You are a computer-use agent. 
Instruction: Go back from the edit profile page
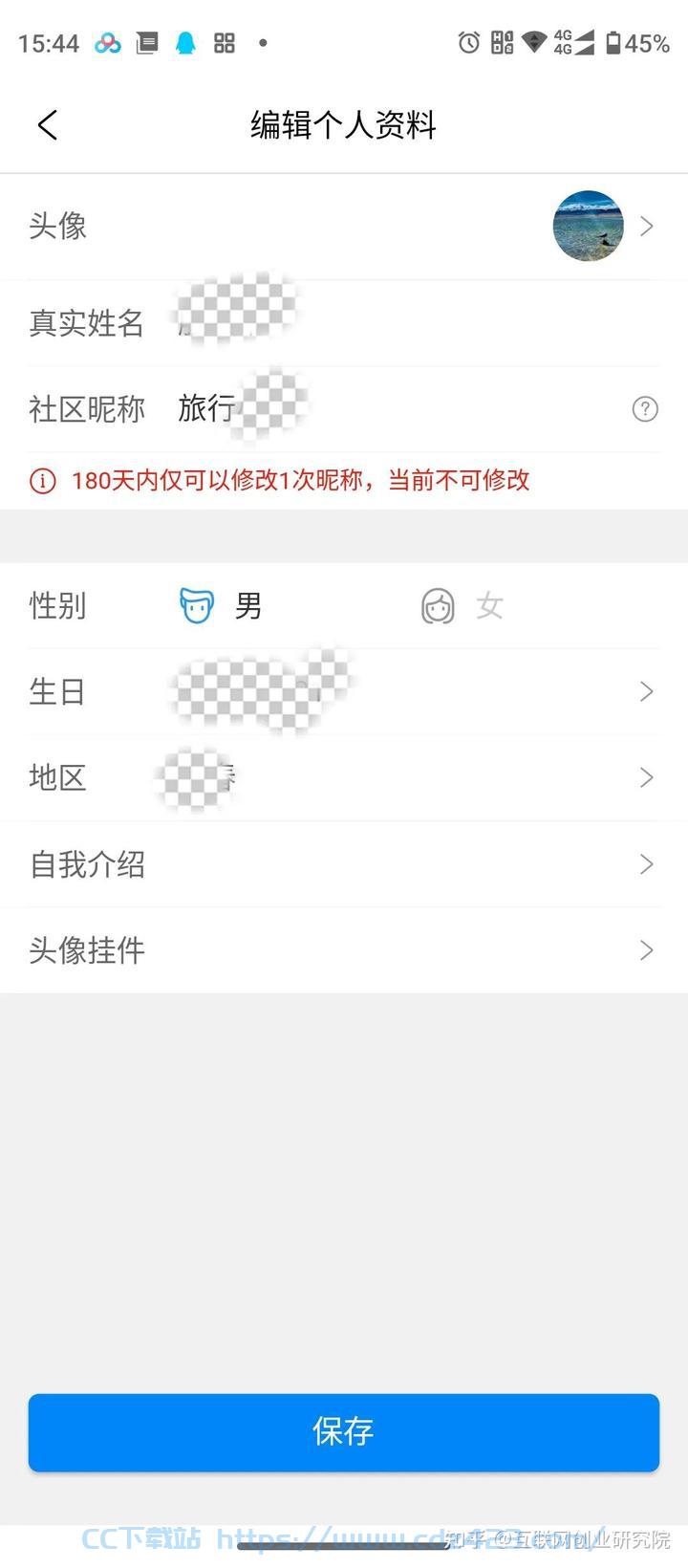[48, 124]
